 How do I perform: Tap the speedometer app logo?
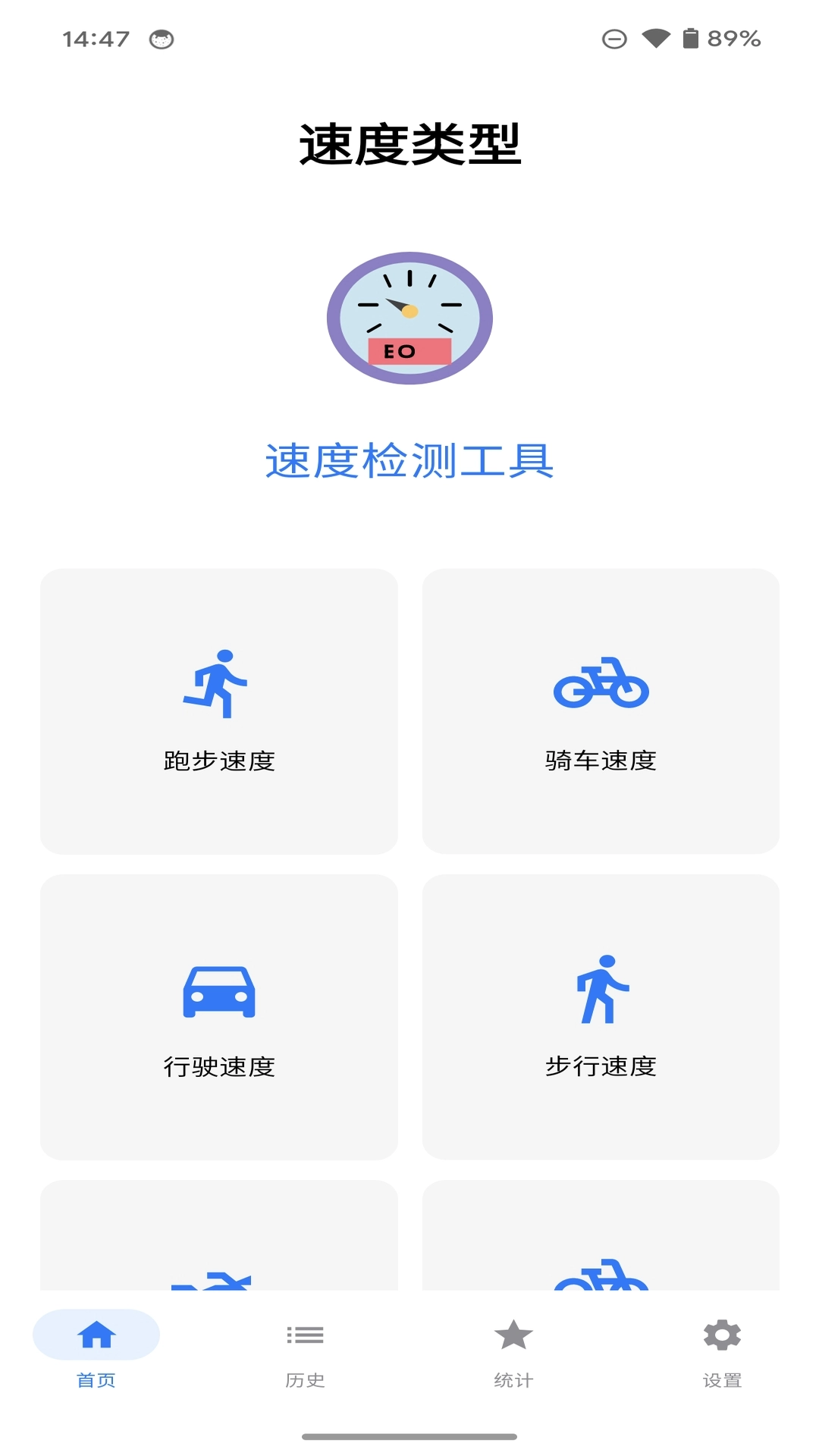[x=409, y=318]
